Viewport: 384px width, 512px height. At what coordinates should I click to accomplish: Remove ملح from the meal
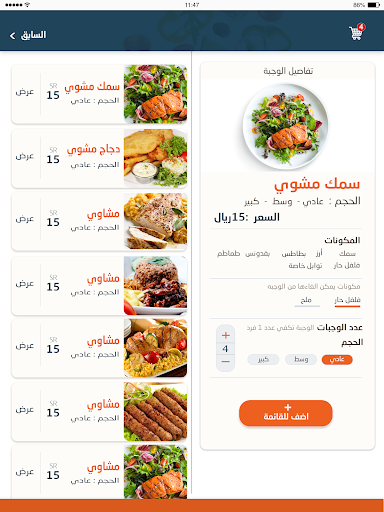point(307,300)
